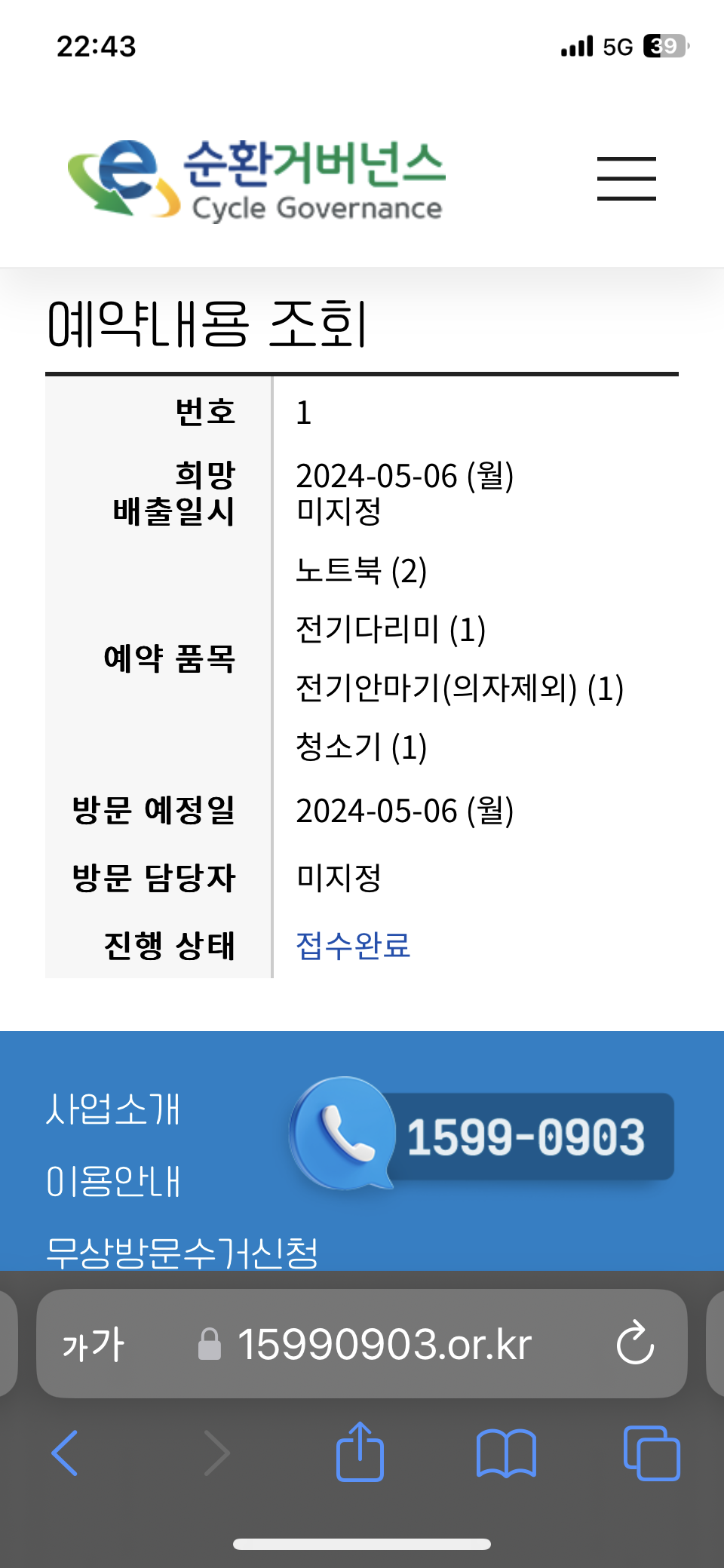
Task: Share this page
Action: pos(360,1451)
